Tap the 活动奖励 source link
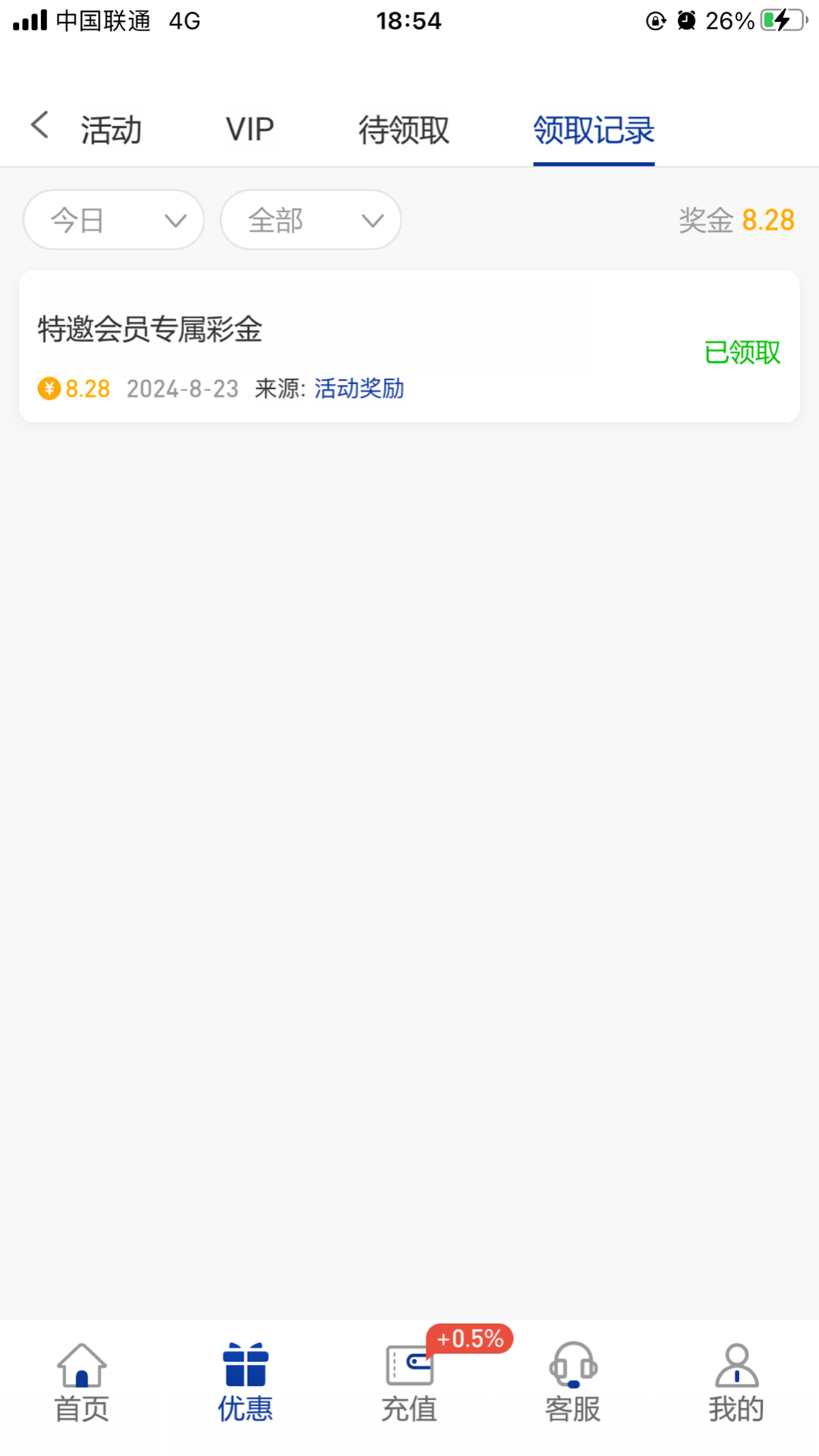 coord(359,389)
